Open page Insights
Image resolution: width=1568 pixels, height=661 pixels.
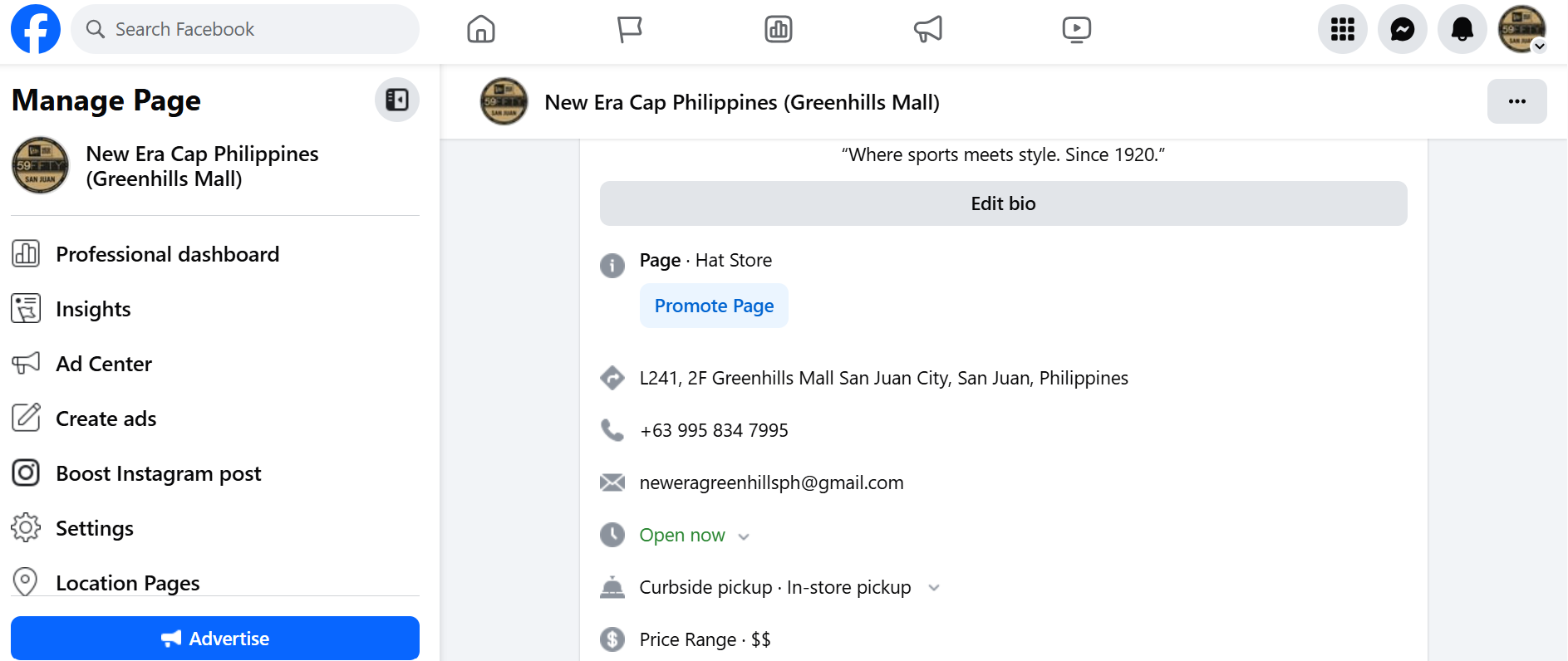pos(93,309)
